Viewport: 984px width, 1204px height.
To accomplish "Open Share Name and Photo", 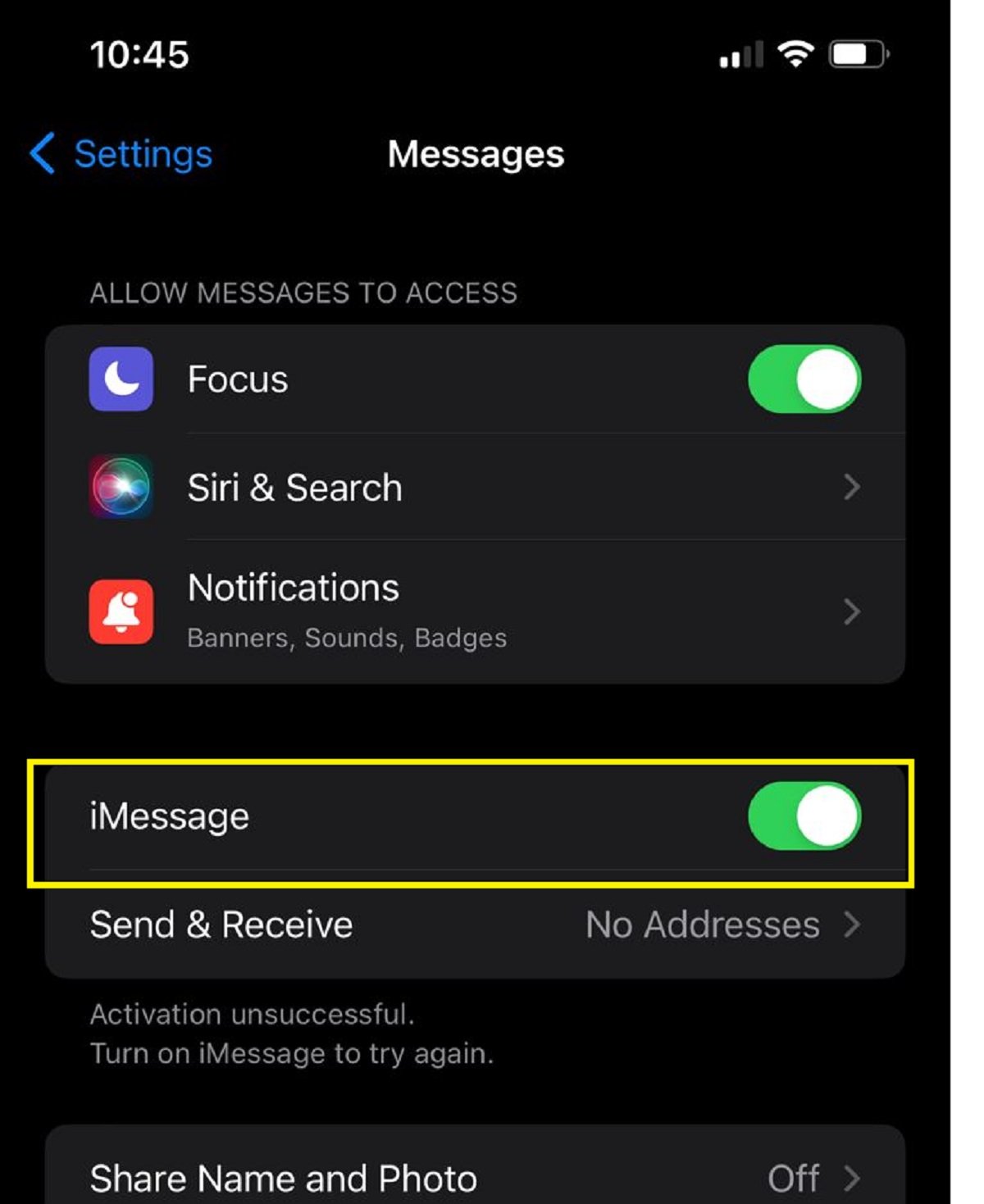I will click(x=476, y=1178).
